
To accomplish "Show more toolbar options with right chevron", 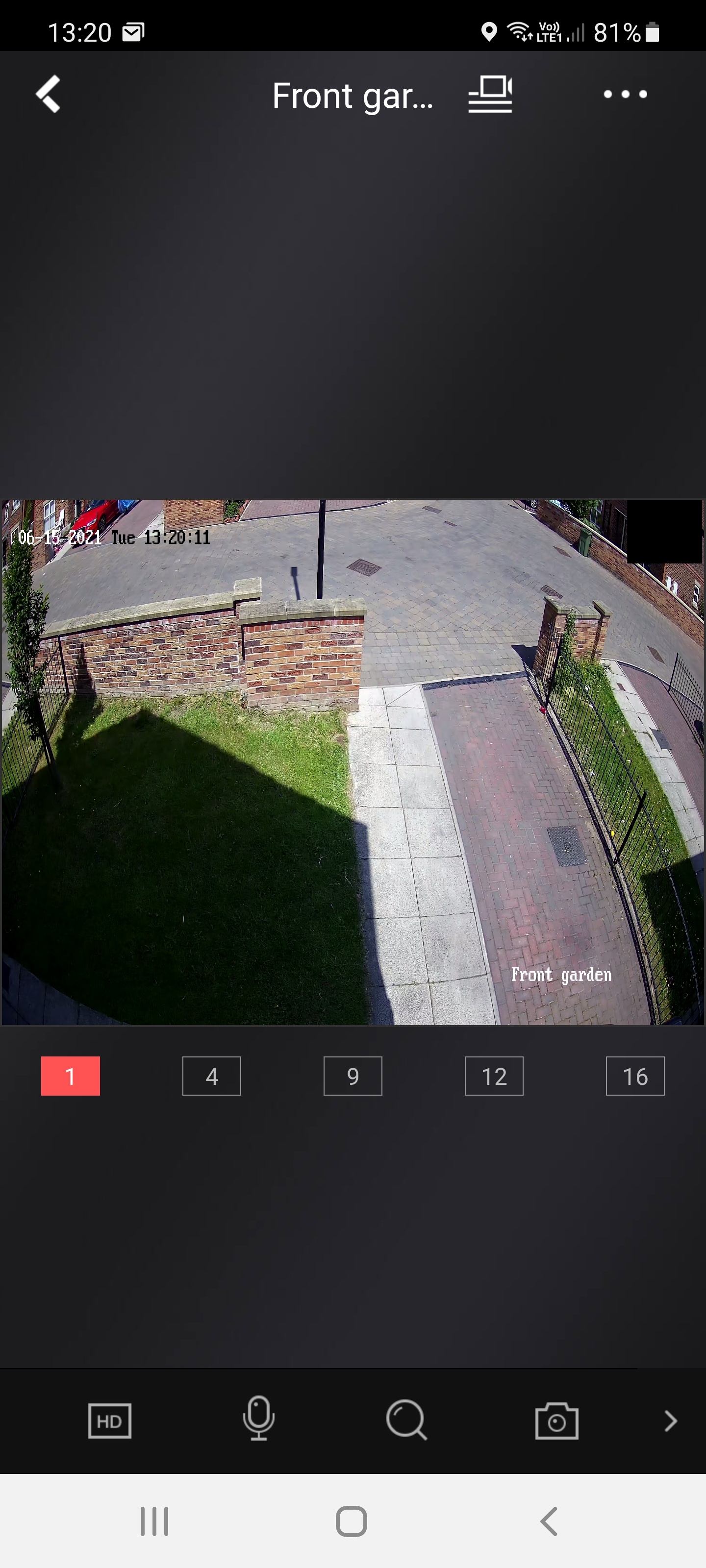I will click(x=670, y=1421).
